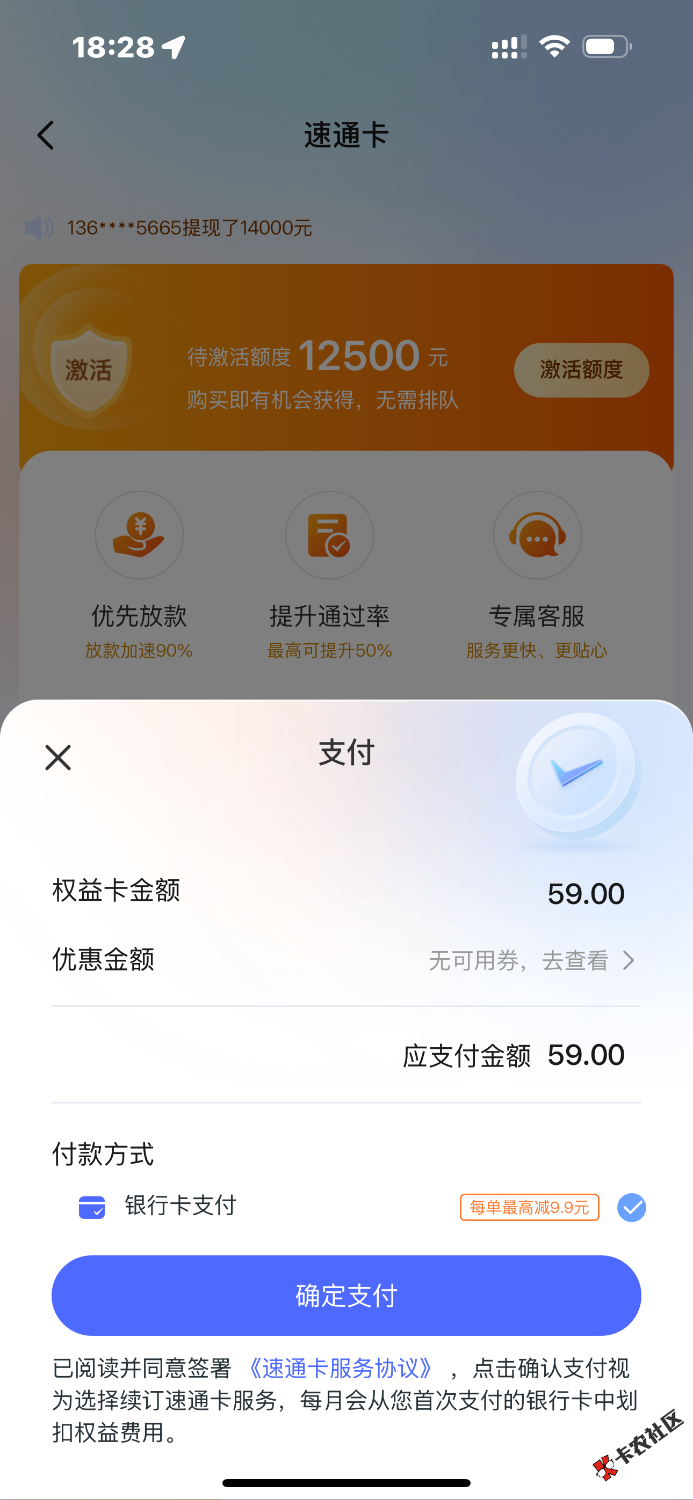View available coupons via 无可用券，去查看
The width and height of the screenshot is (693, 1500).
click(x=532, y=961)
